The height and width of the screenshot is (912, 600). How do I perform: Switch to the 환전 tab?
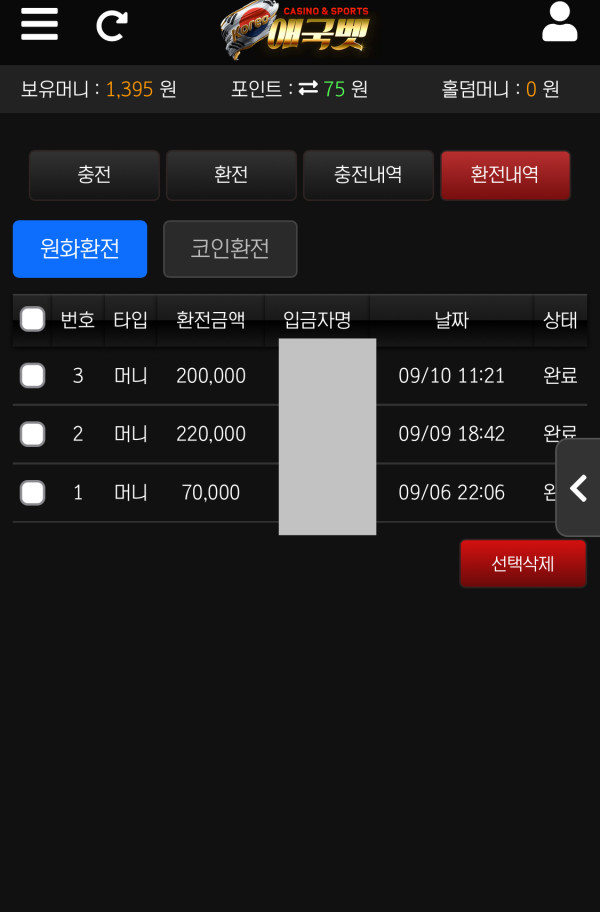coord(231,175)
